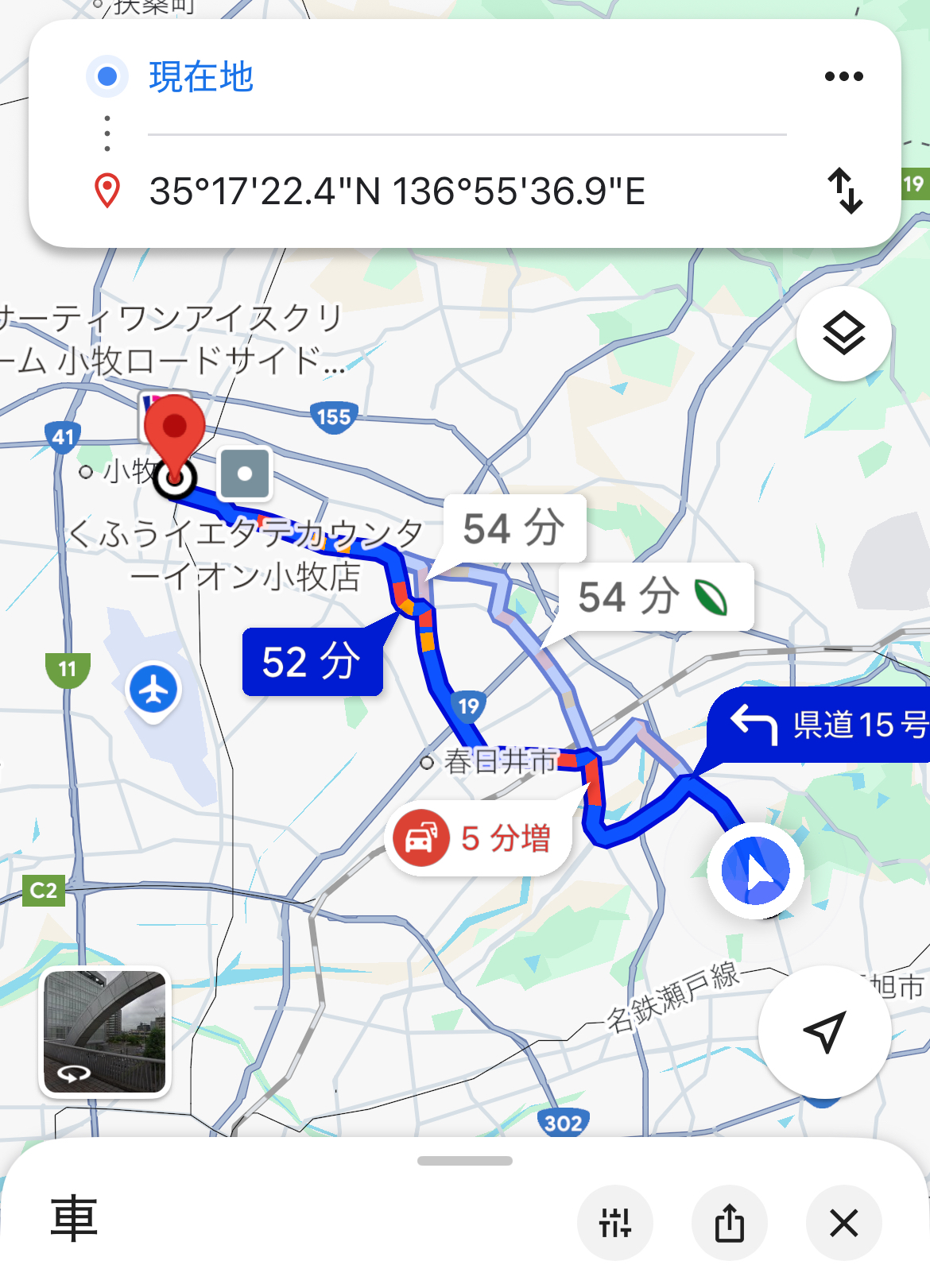Viewport: 930px width, 1288px height.
Task: Recenter the map on current location
Action: click(x=824, y=1031)
